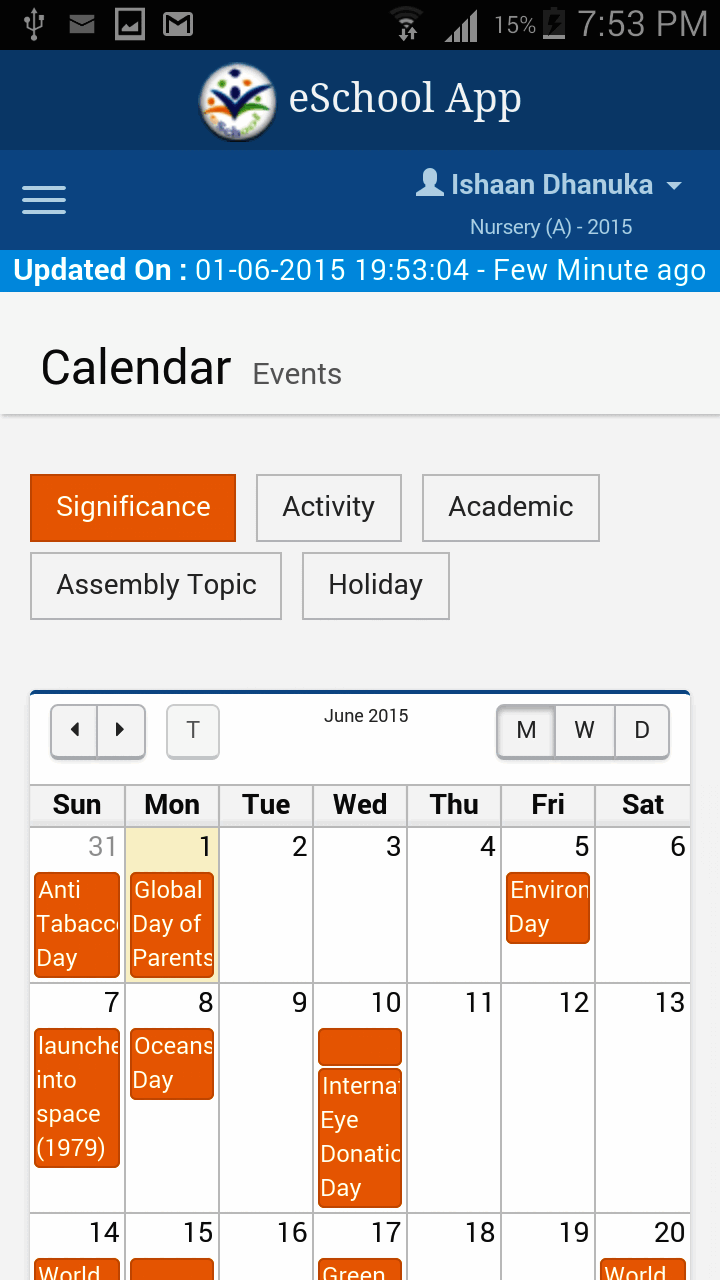Switch calendar to Week view
This screenshot has height=1280, width=720.
[x=583, y=731]
